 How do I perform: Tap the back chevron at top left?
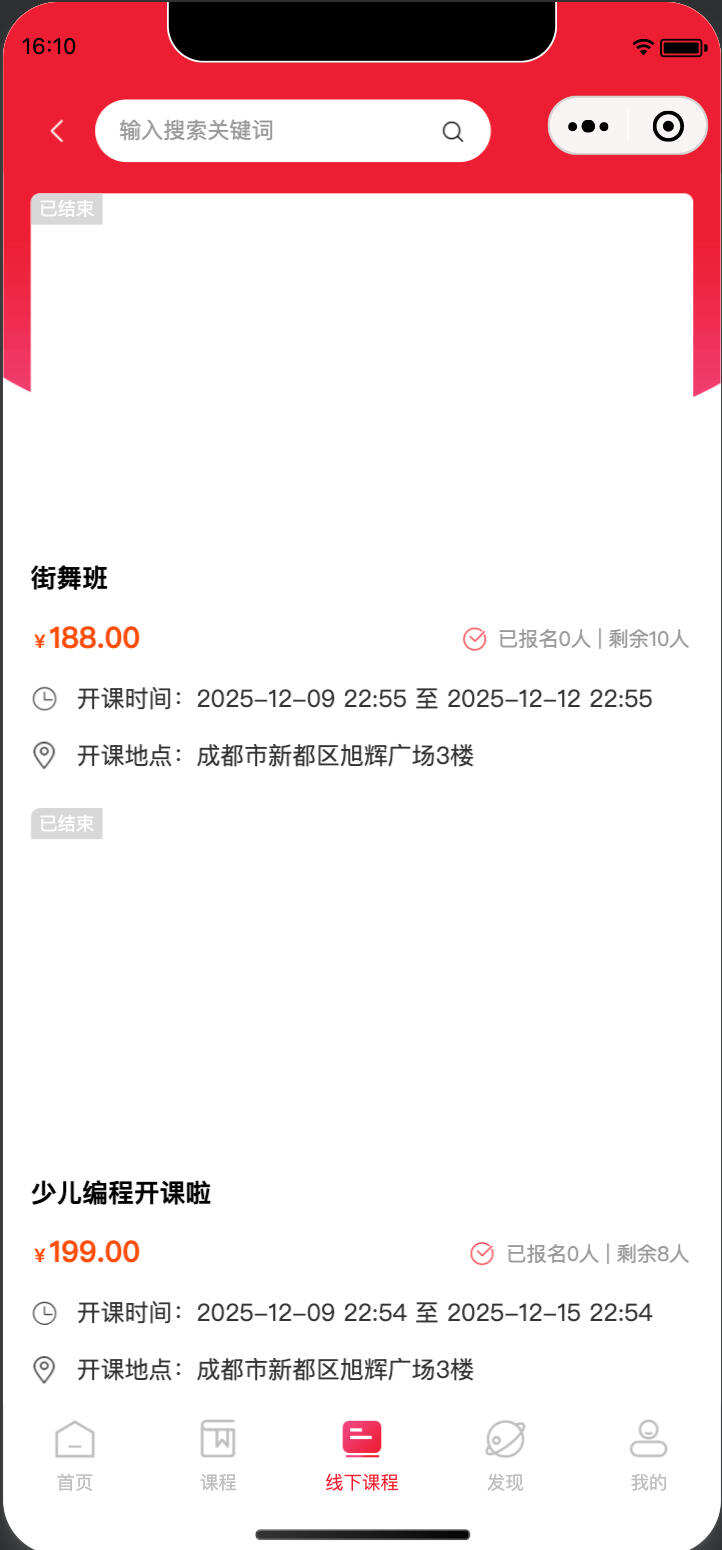(56, 130)
